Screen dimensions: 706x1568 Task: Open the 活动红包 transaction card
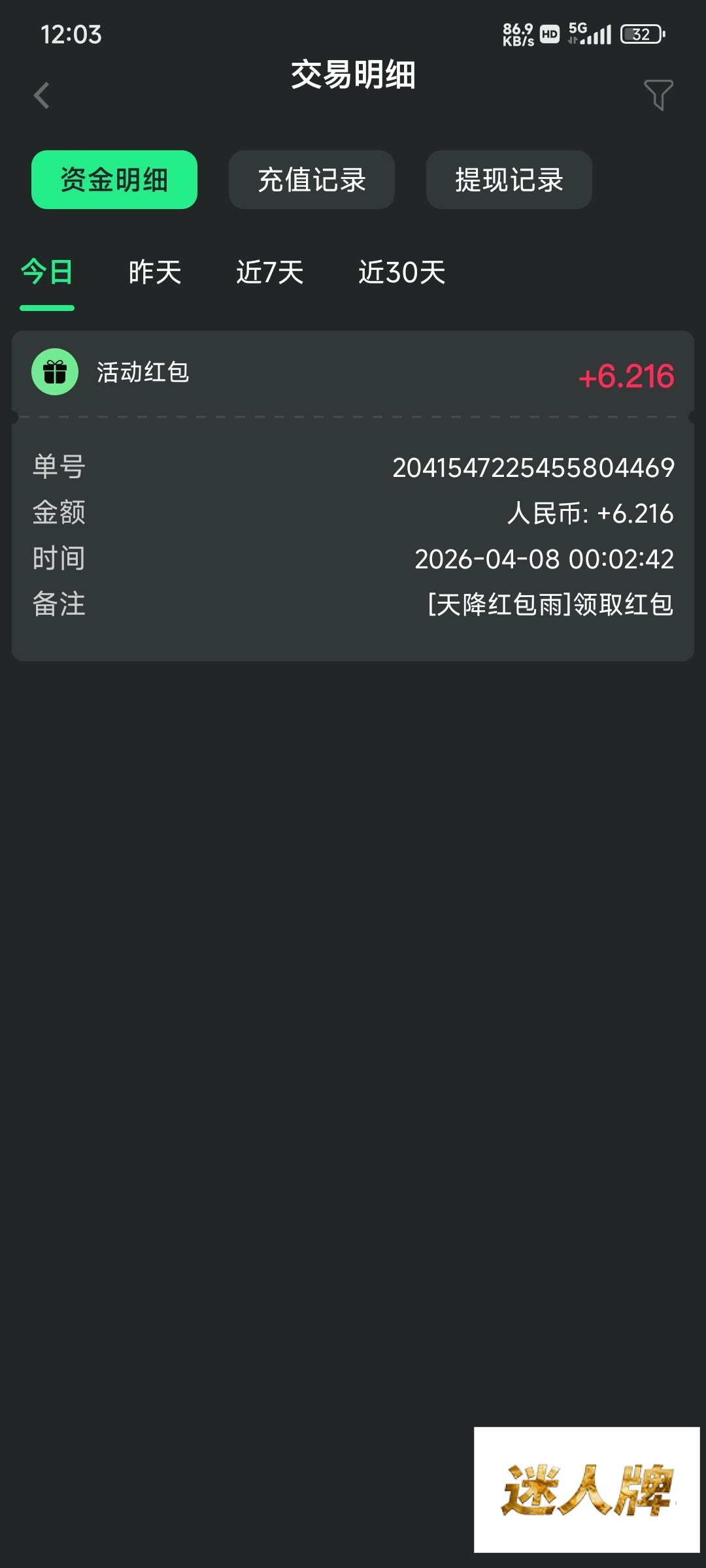click(x=353, y=374)
